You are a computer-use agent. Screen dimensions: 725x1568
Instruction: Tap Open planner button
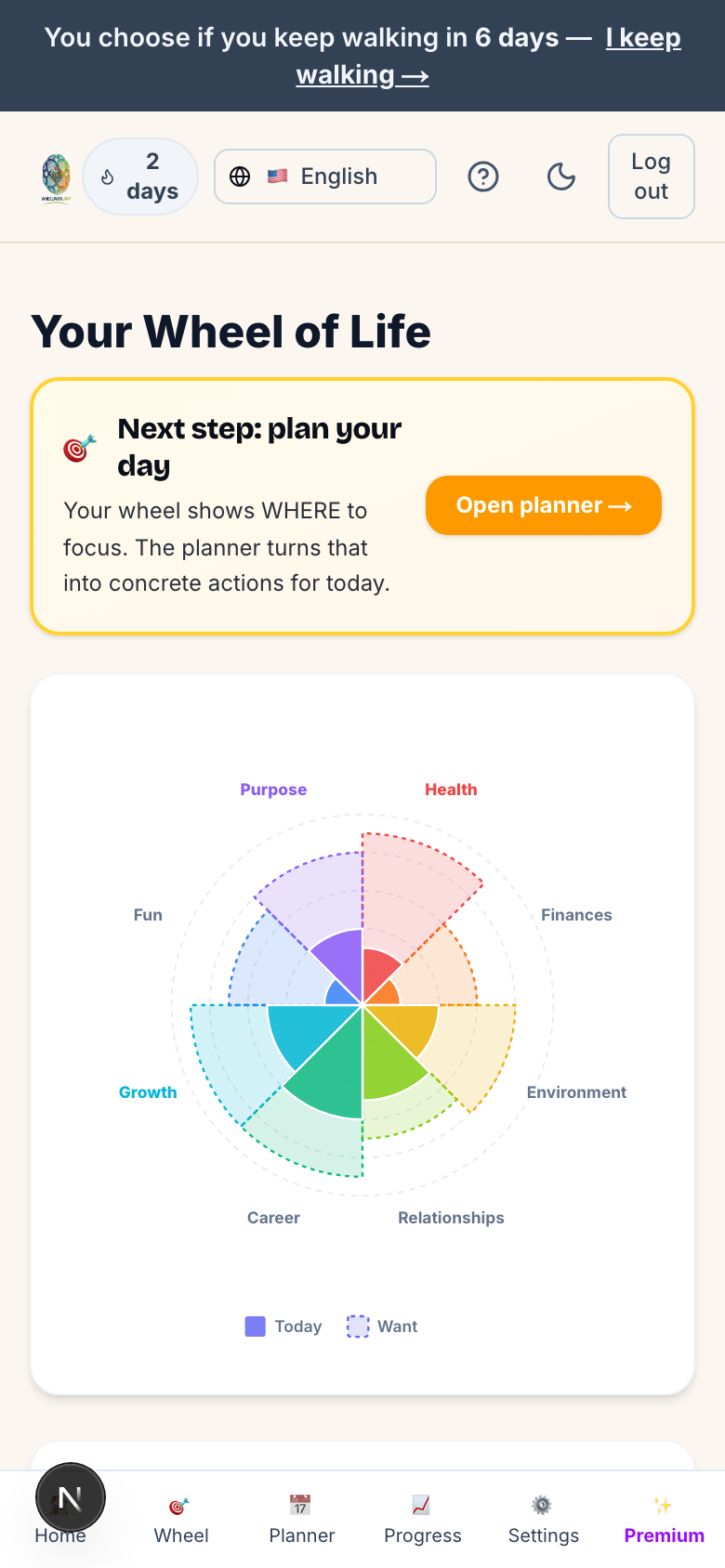tap(544, 505)
